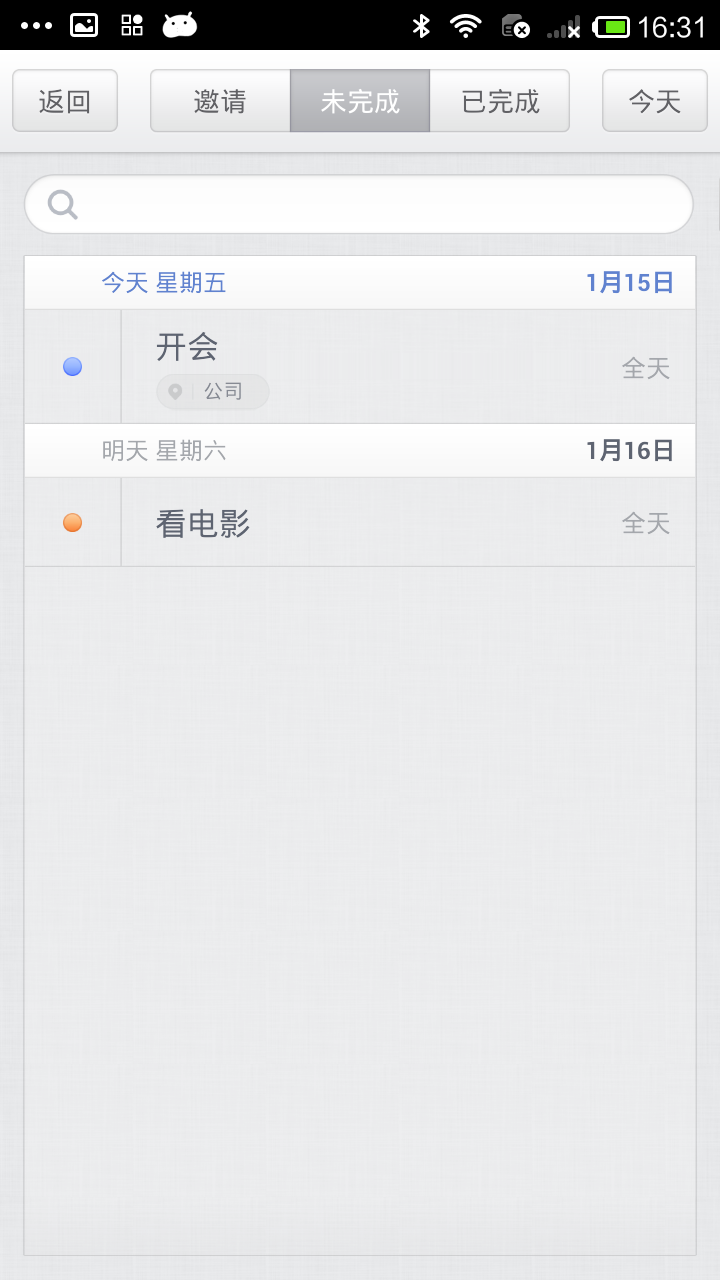720x1280 pixels.
Task: Tap the blue status dot next to 开会
Action: tap(71, 366)
